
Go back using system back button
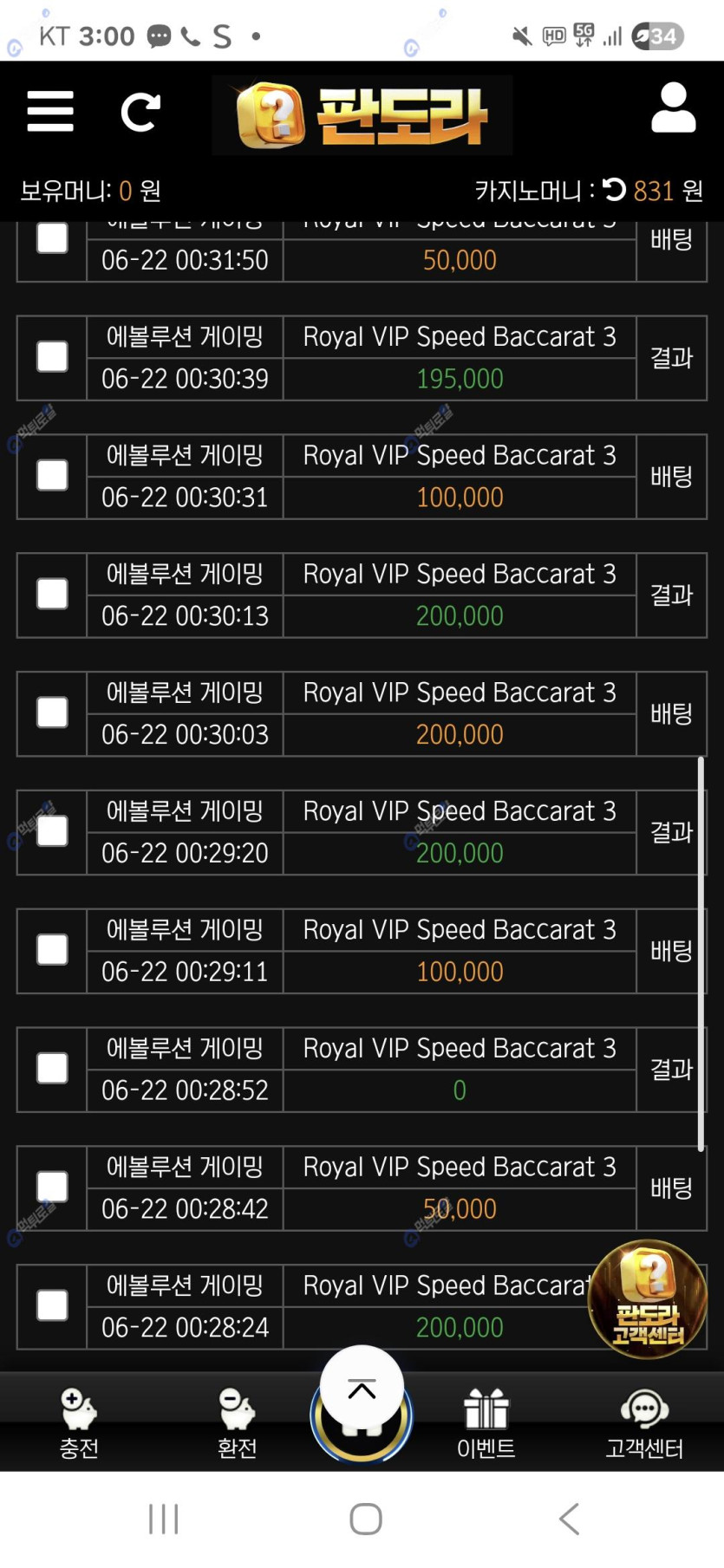tap(569, 1519)
